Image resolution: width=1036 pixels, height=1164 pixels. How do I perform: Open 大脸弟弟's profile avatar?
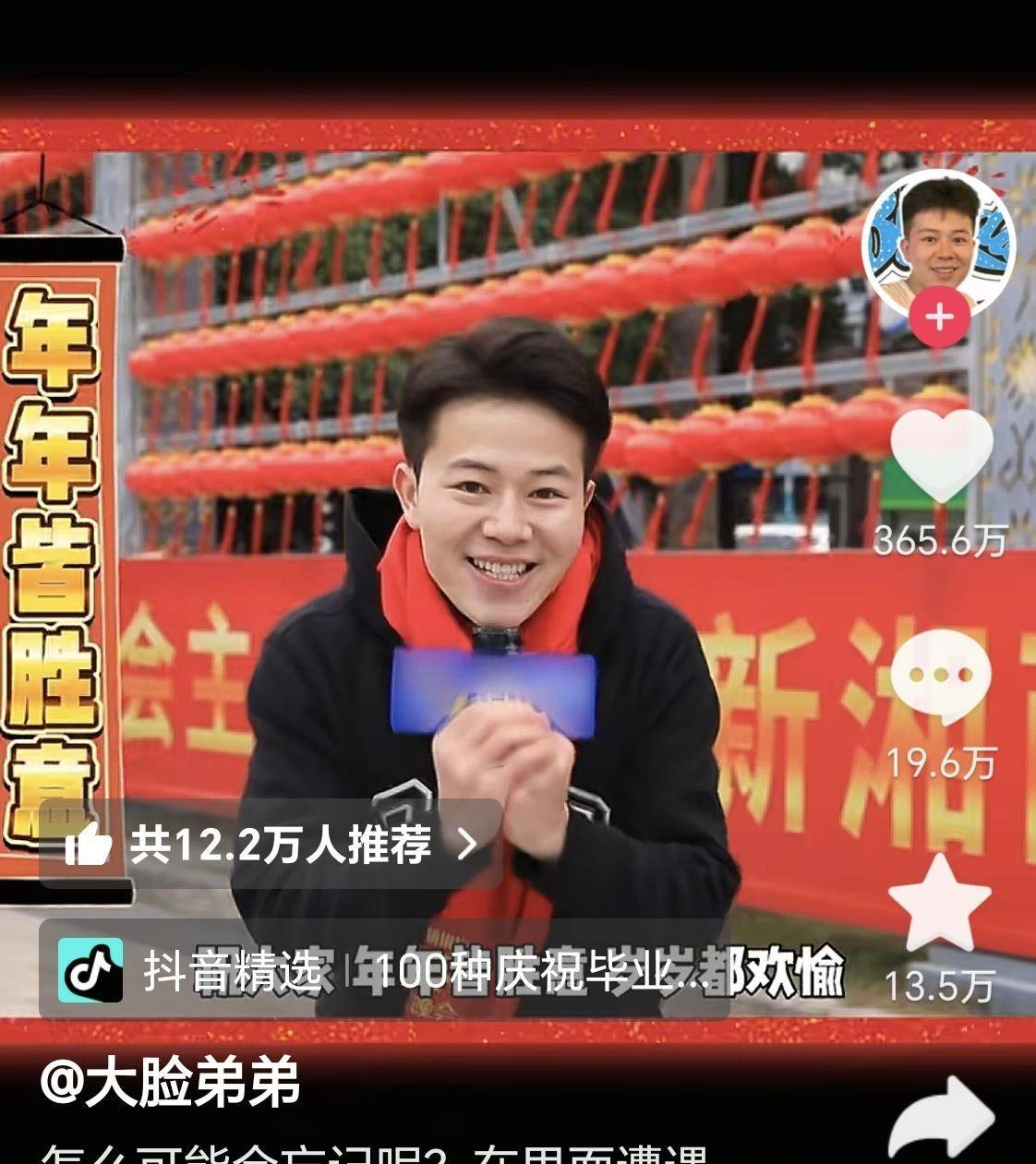pos(938,238)
